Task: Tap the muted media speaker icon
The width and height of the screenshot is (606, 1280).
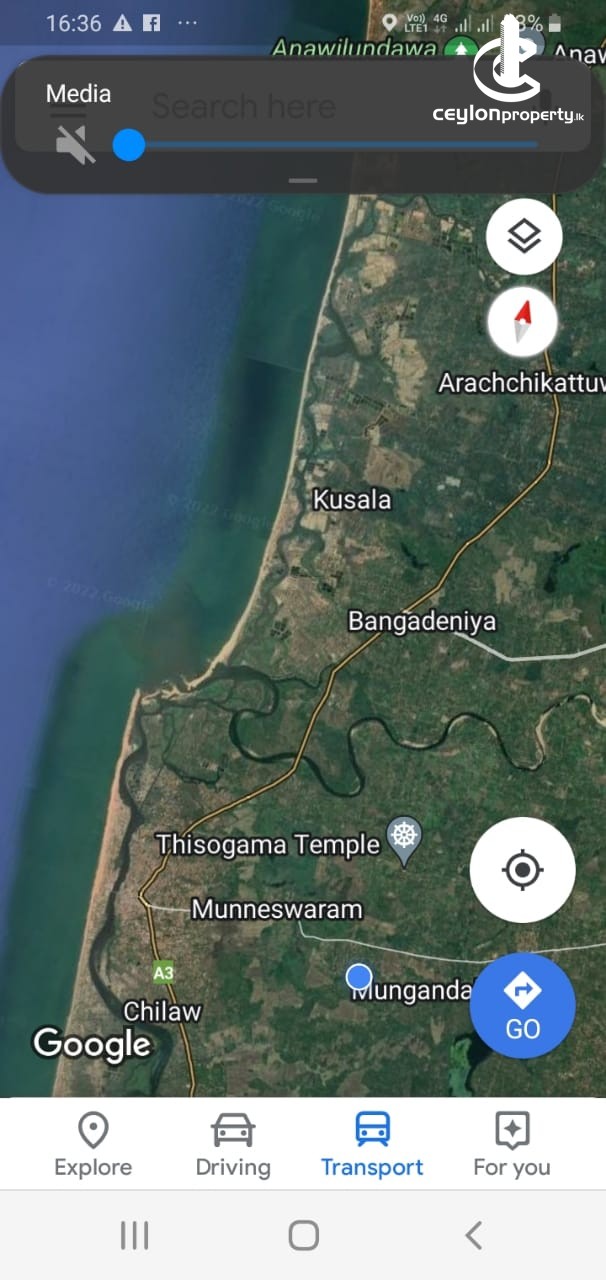Action: [x=75, y=146]
